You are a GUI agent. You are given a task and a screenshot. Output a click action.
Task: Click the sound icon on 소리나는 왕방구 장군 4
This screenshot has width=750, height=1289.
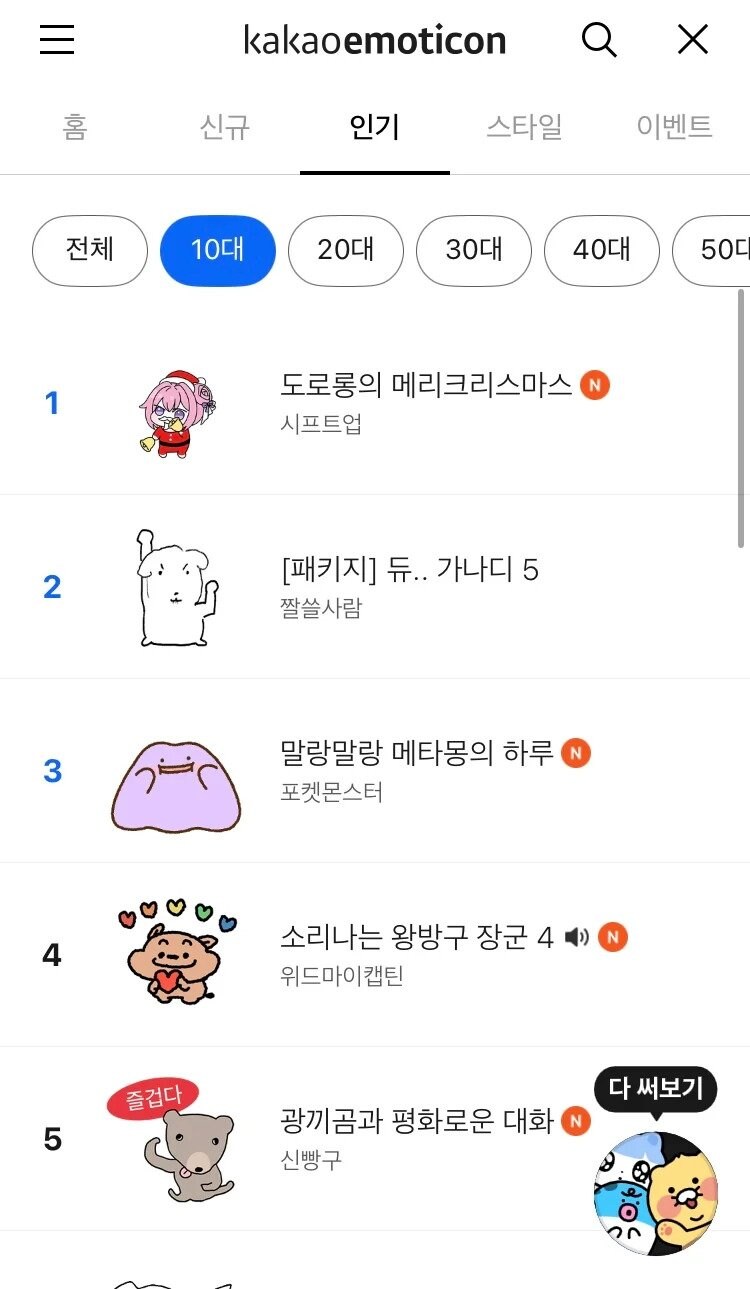click(573, 937)
